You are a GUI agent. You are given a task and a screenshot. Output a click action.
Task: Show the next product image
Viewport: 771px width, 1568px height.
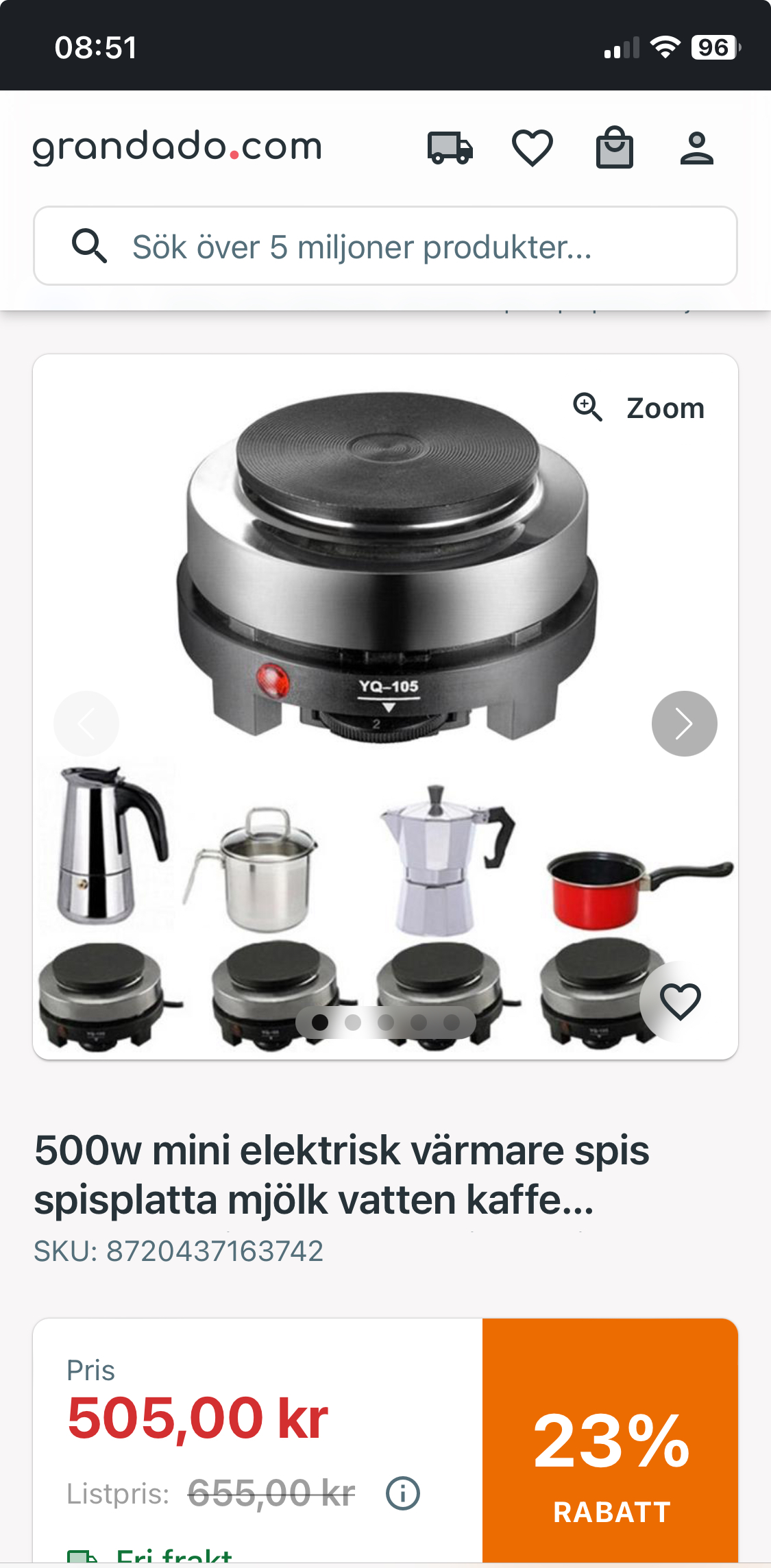click(684, 724)
